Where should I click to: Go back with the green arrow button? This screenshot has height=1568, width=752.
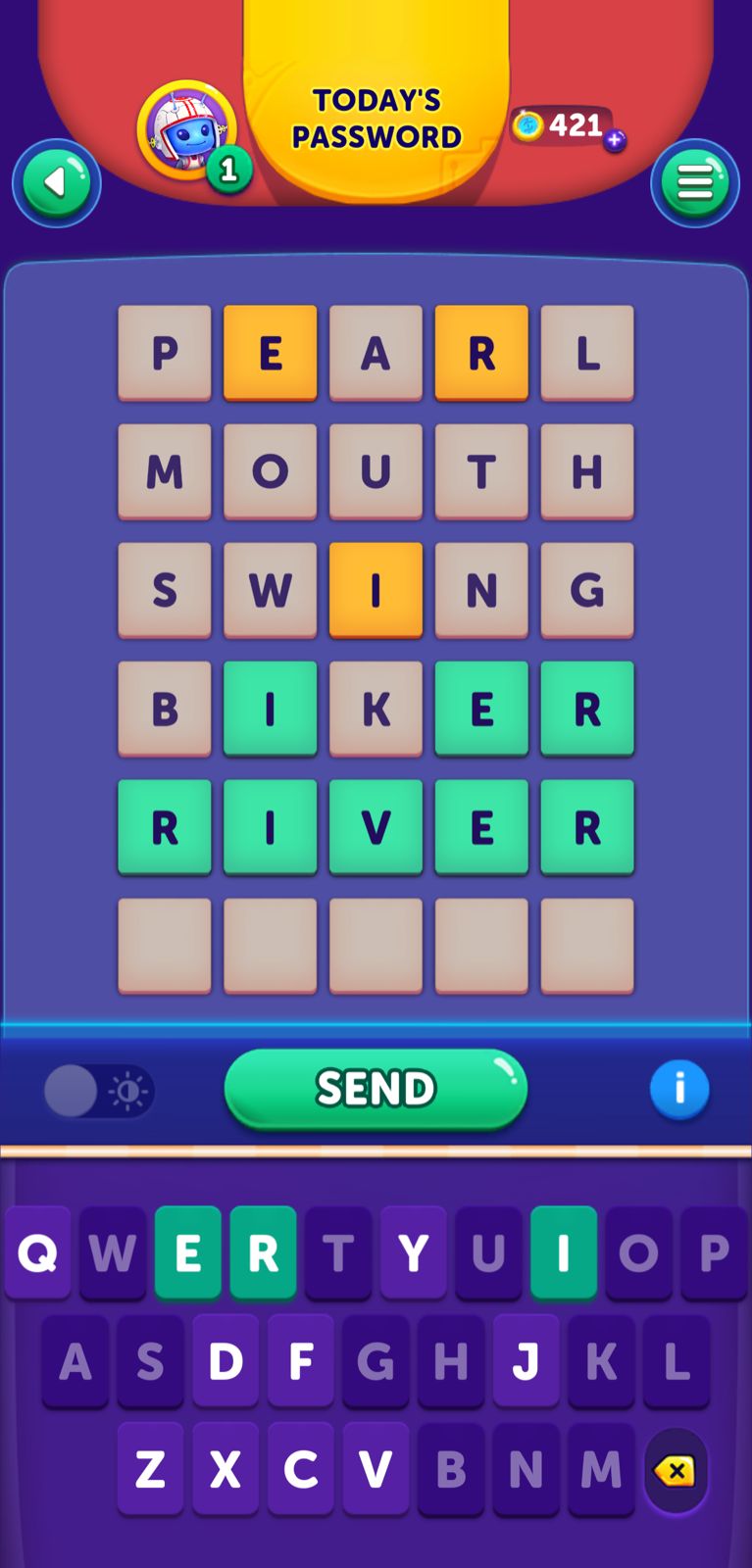point(56,183)
